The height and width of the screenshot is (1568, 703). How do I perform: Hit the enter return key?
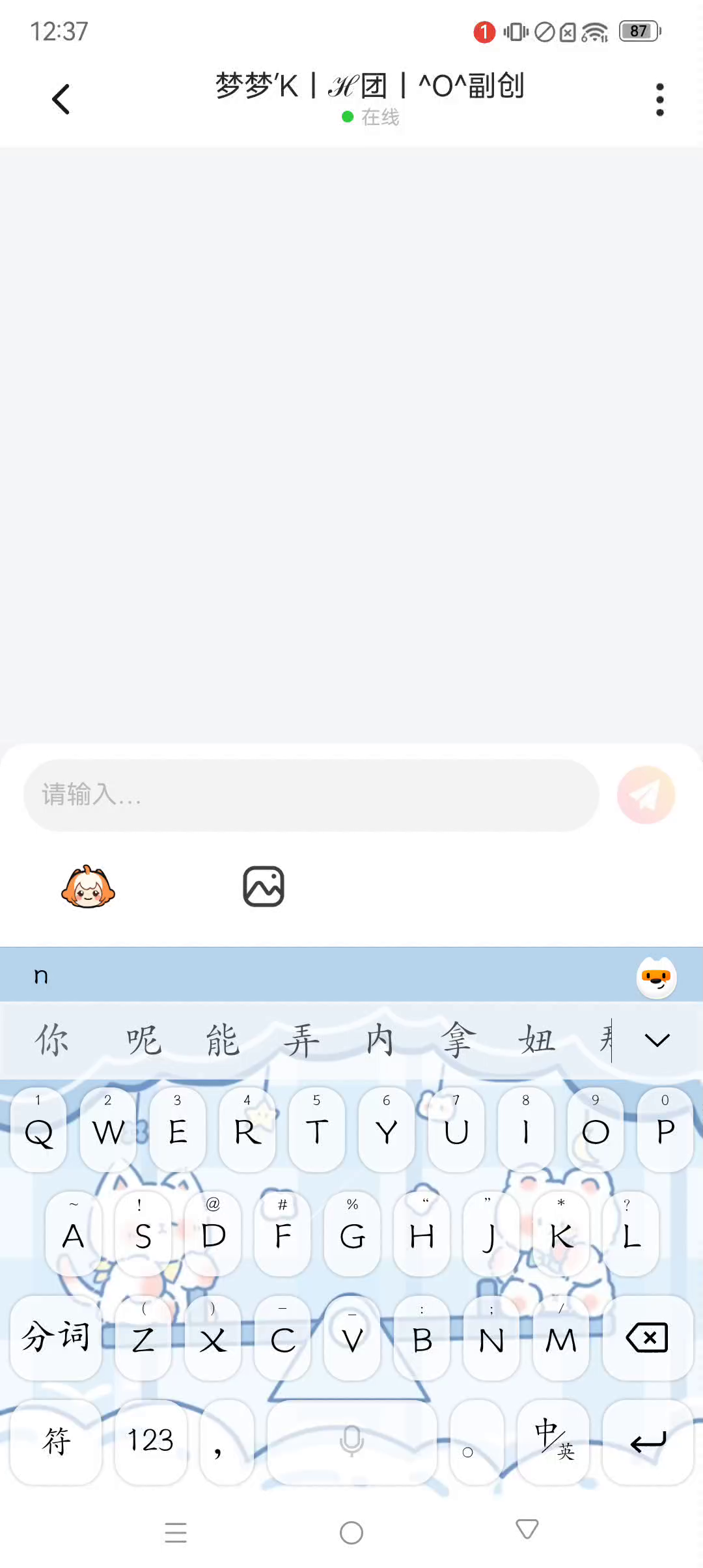(647, 1441)
